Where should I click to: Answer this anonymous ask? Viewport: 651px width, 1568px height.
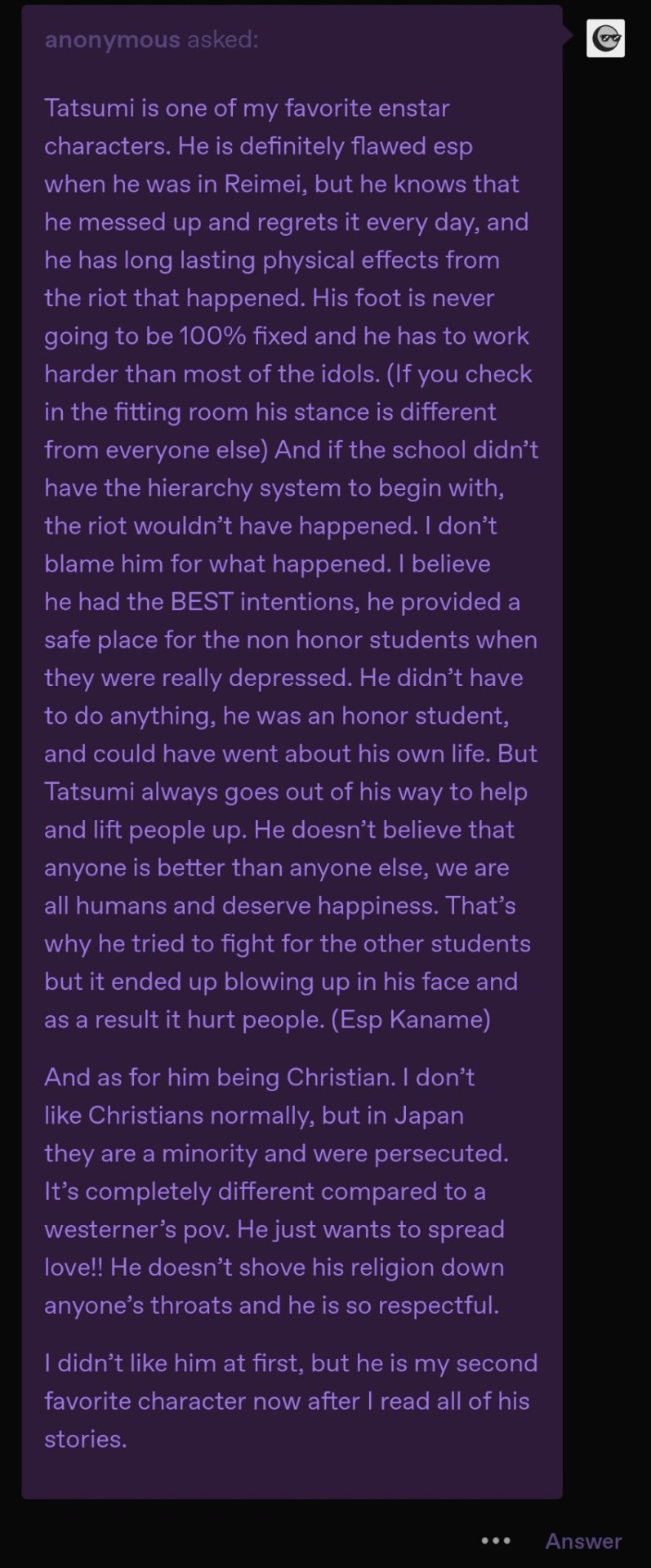pos(583,1540)
